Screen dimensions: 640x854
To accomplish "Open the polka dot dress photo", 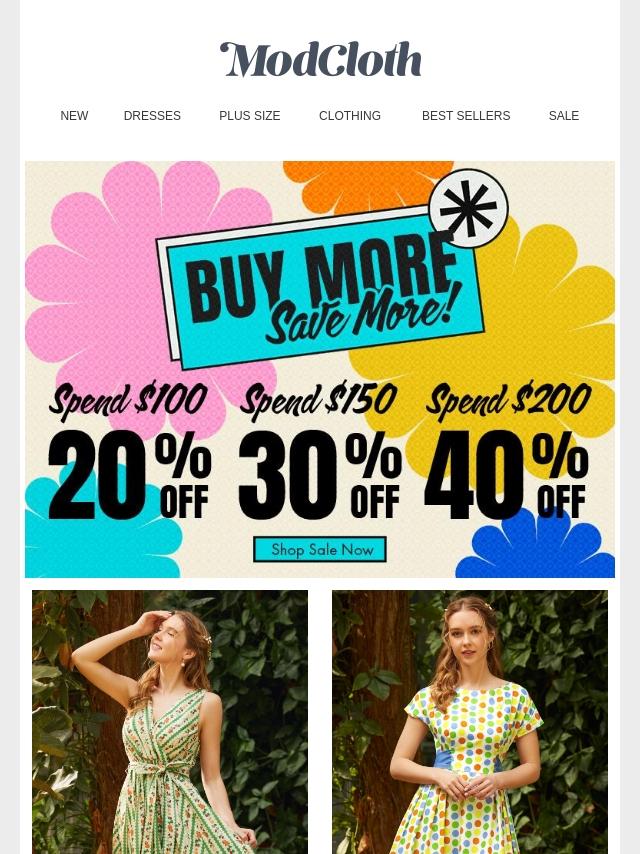I will [x=470, y=721].
